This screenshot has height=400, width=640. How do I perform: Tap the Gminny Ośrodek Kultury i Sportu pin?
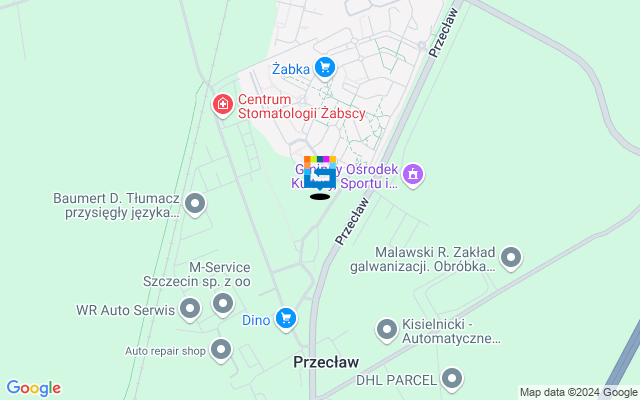pyautogui.click(x=414, y=176)
